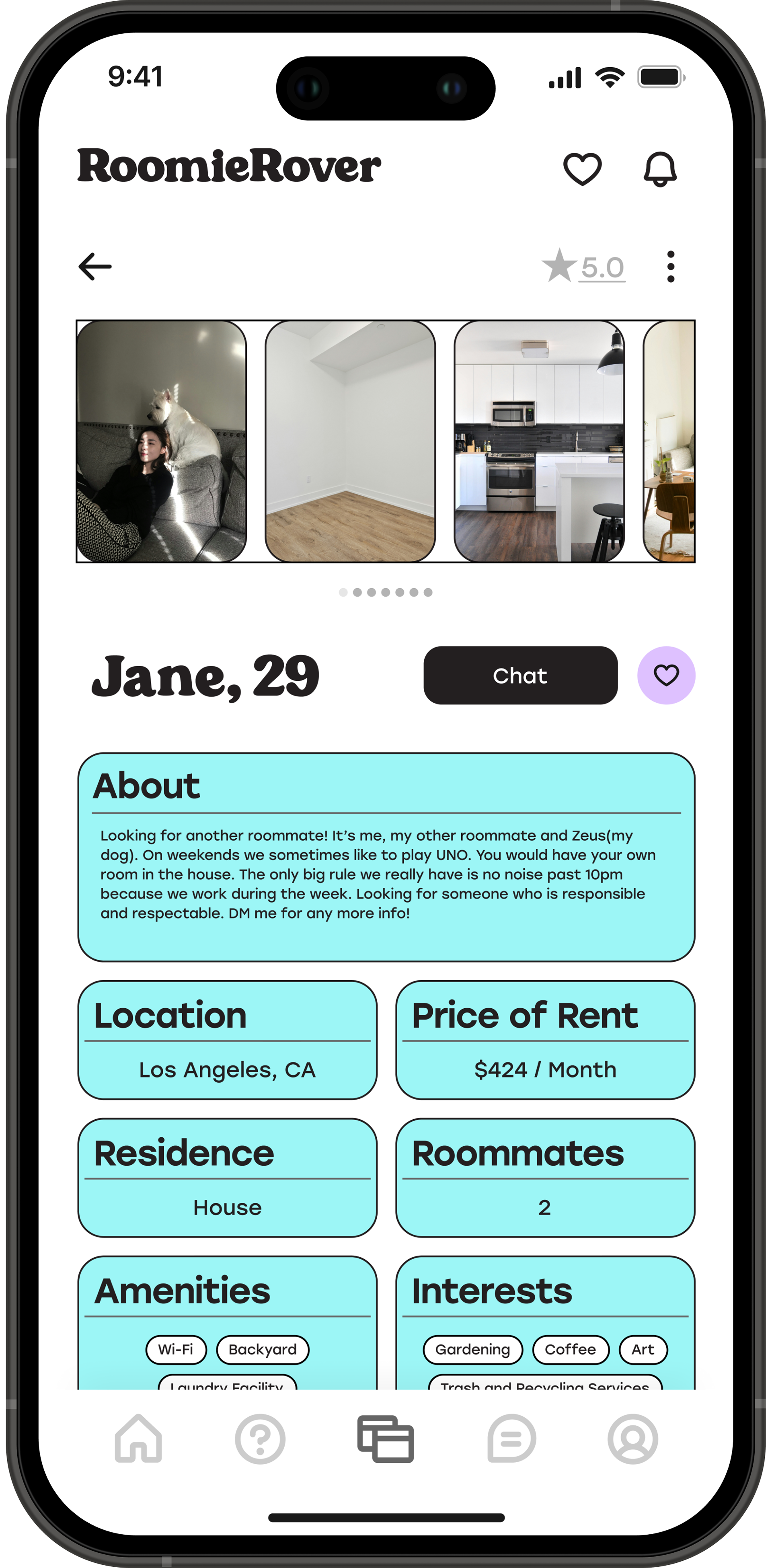This screenshot has height=1568, width=772.
Task: Select the Wi-Fi amenity chip
Action: [176, 1349]
